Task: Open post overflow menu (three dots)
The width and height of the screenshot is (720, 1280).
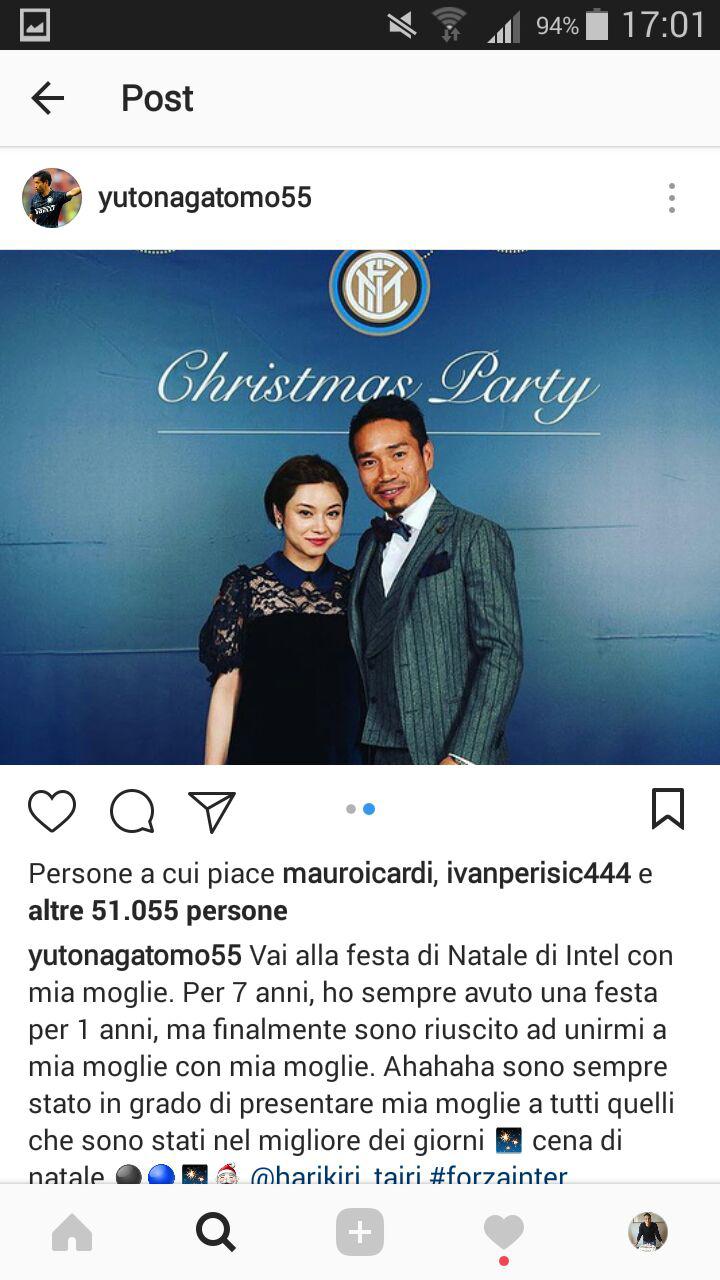Action: 672,198
